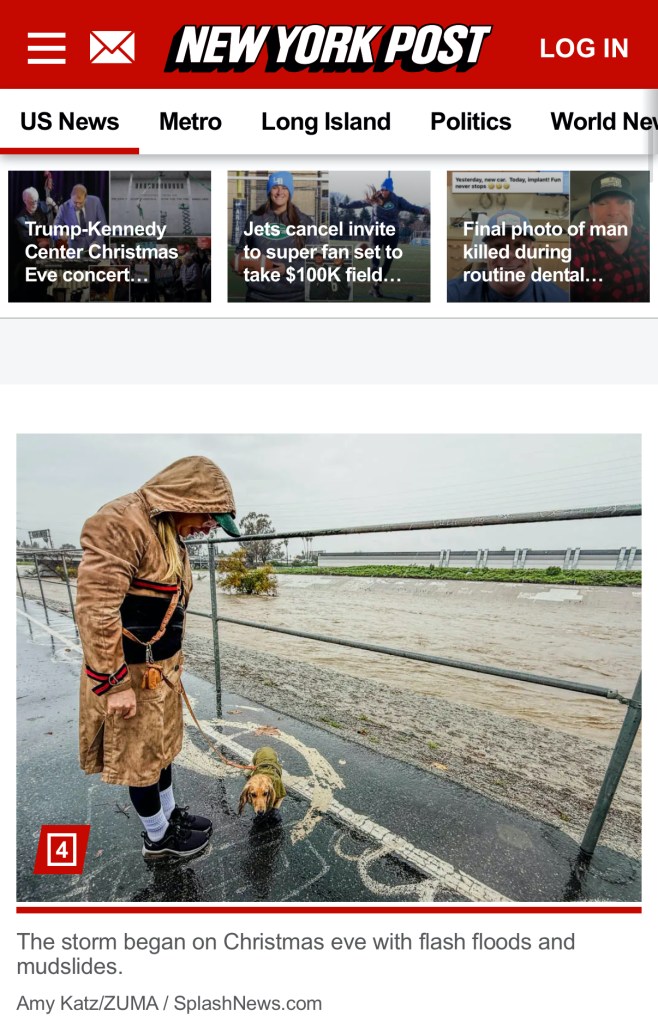Open the World News tab
The width and height of the screenshot is (658, 1023).
pos(603,122)
